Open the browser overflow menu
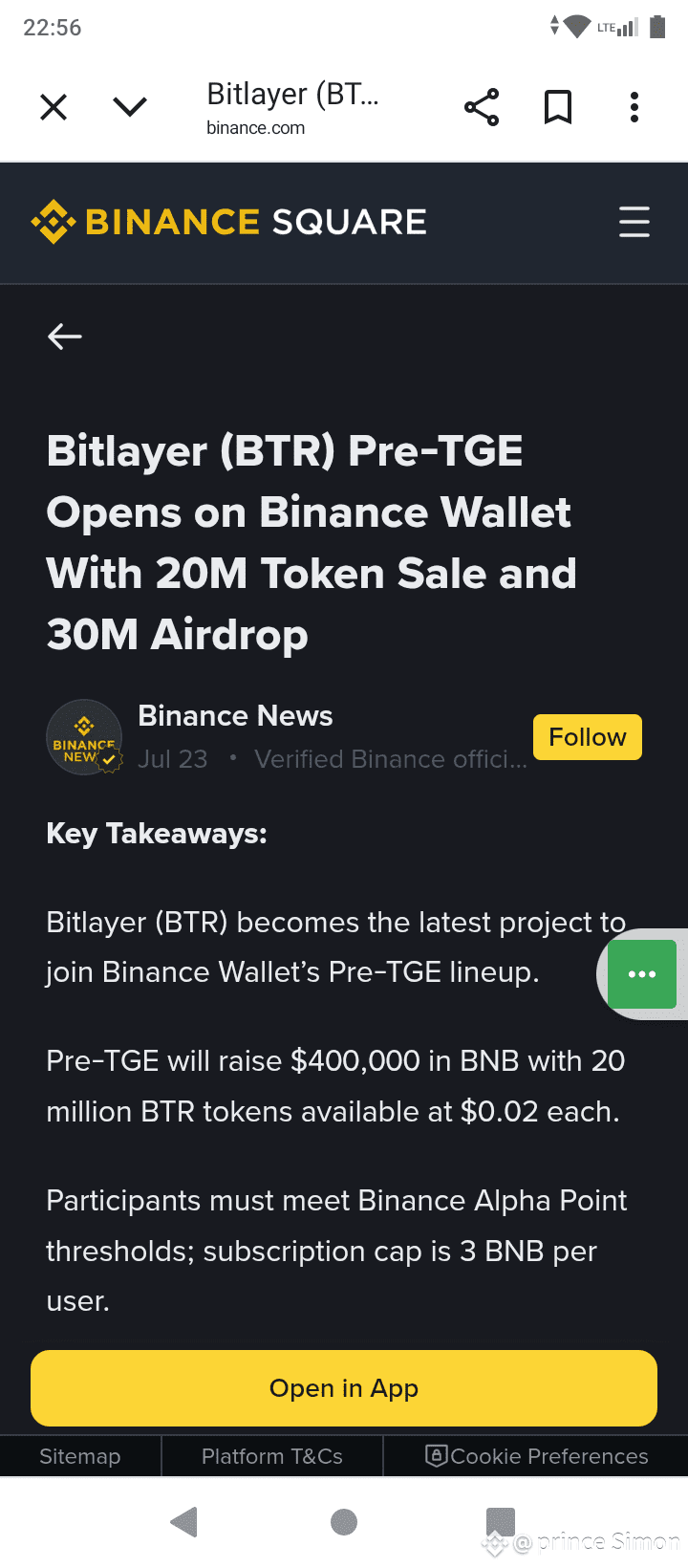688x1568 pixels. click(x=634, y=107)
